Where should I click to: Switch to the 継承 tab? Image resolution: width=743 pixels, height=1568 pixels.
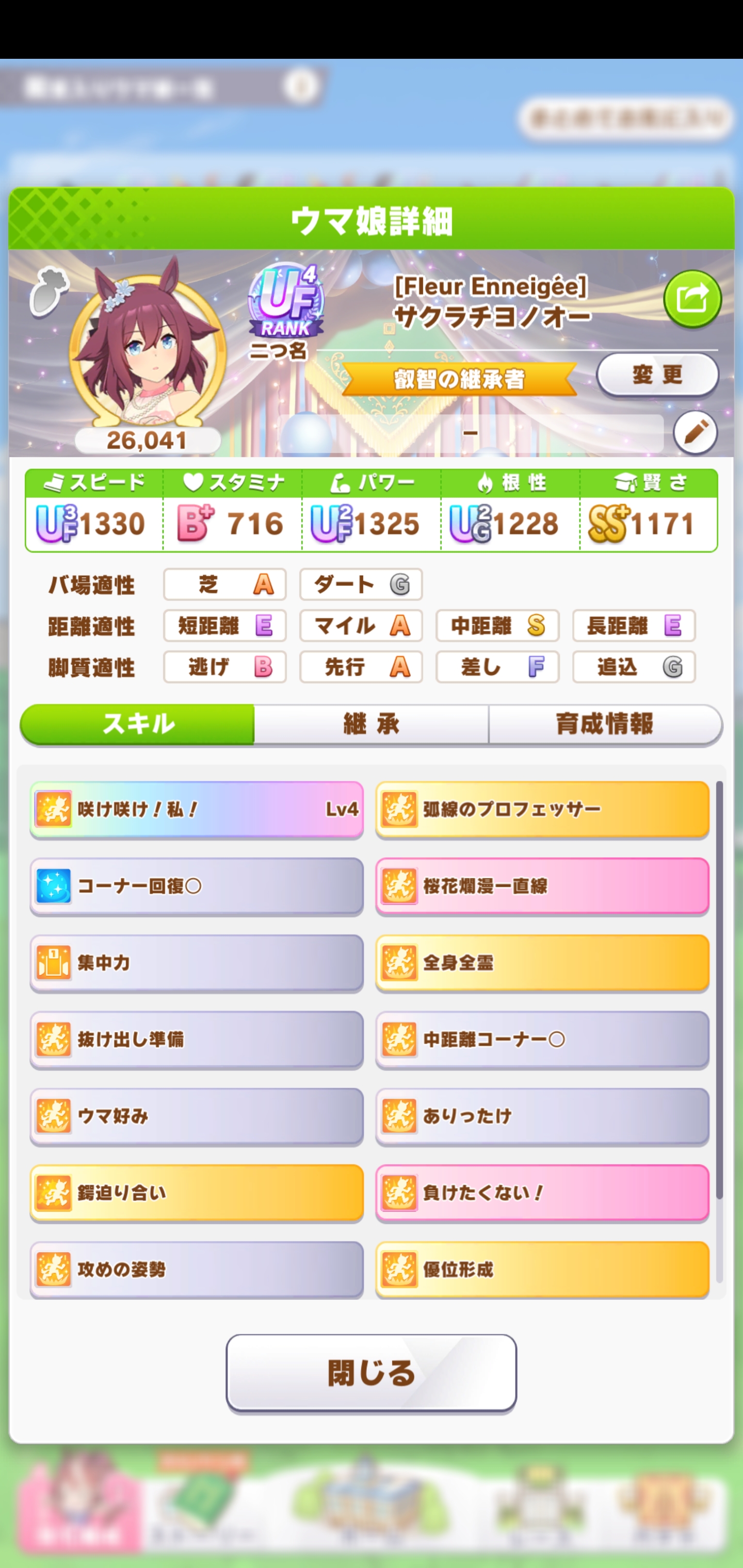tap(371, 724)
